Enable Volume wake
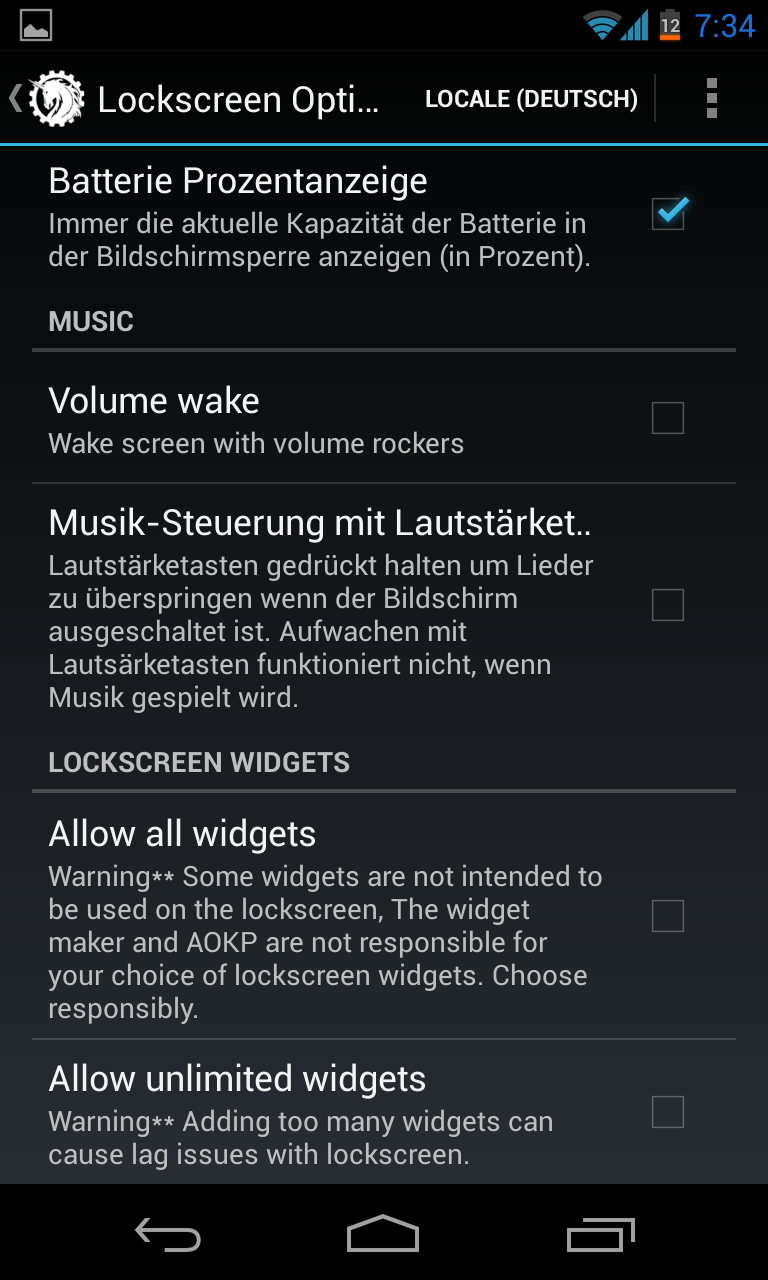 (668, 418)
